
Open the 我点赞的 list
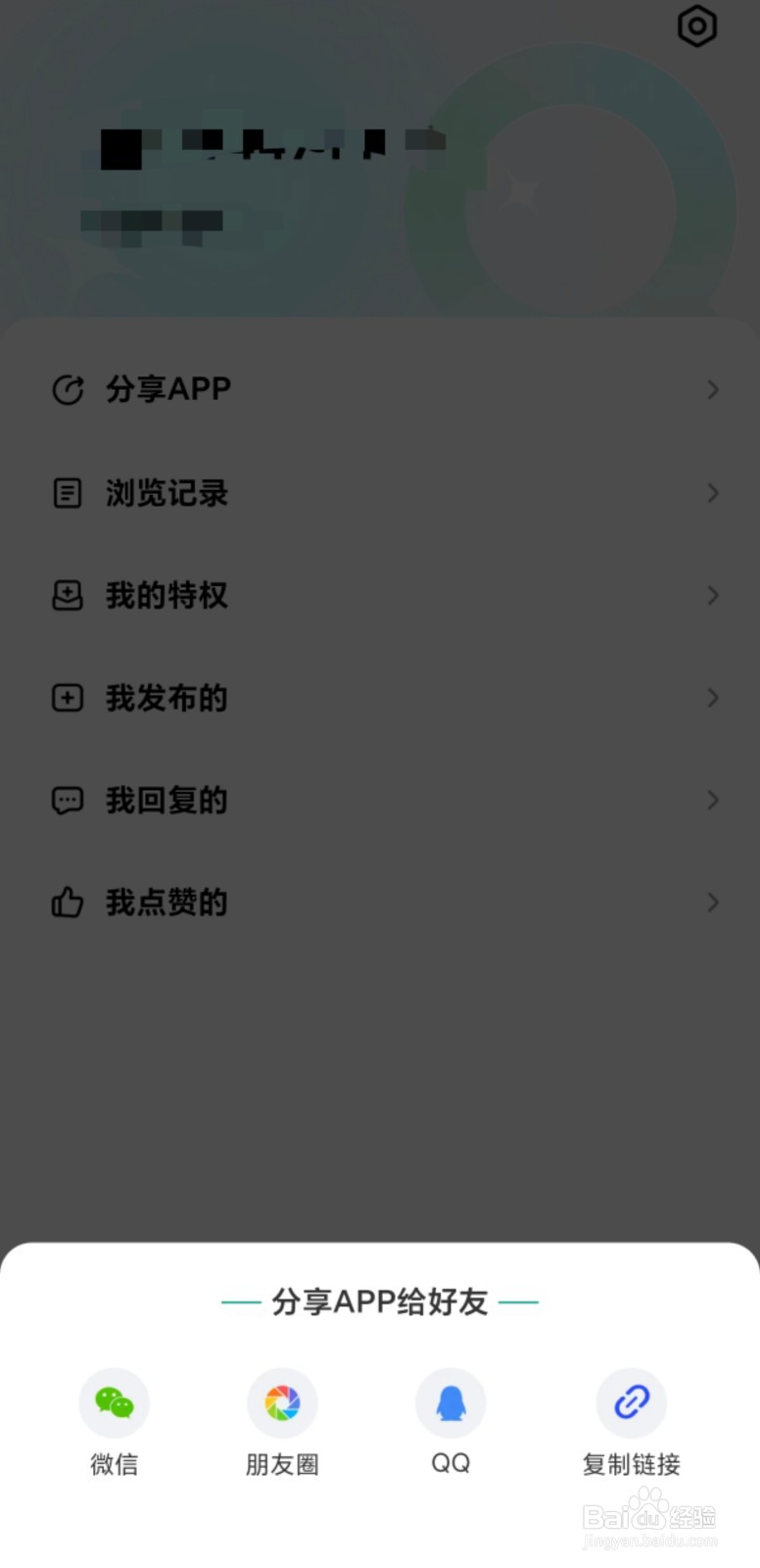(713, 902)
